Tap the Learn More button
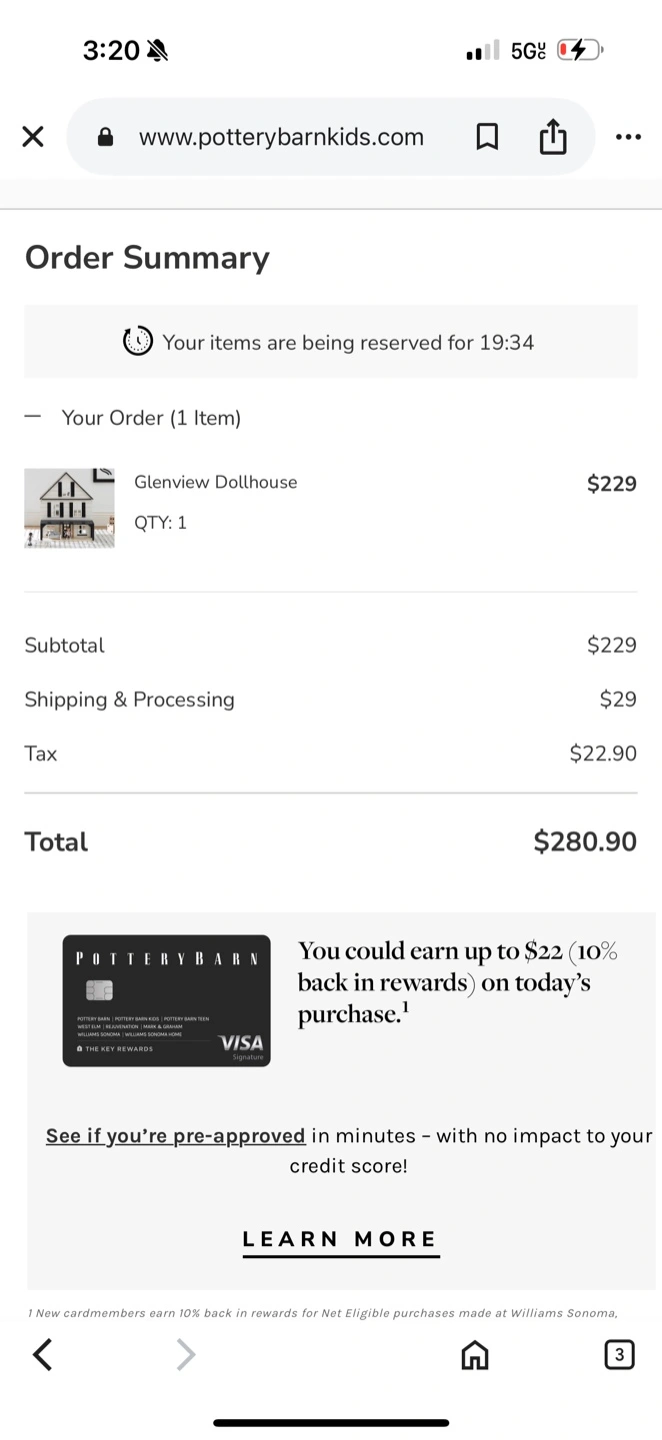Screen dimensions: 662x1440 click(x=341, y=1240)
